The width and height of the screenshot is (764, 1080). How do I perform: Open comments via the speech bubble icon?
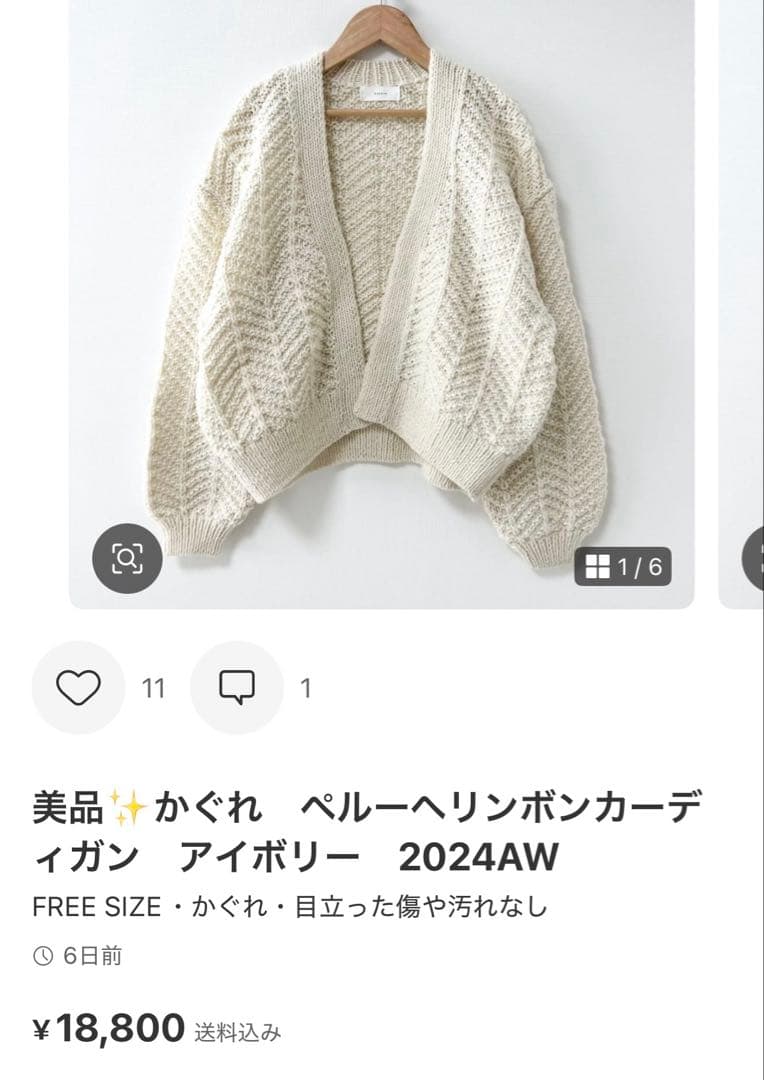[x=237, y=687]
